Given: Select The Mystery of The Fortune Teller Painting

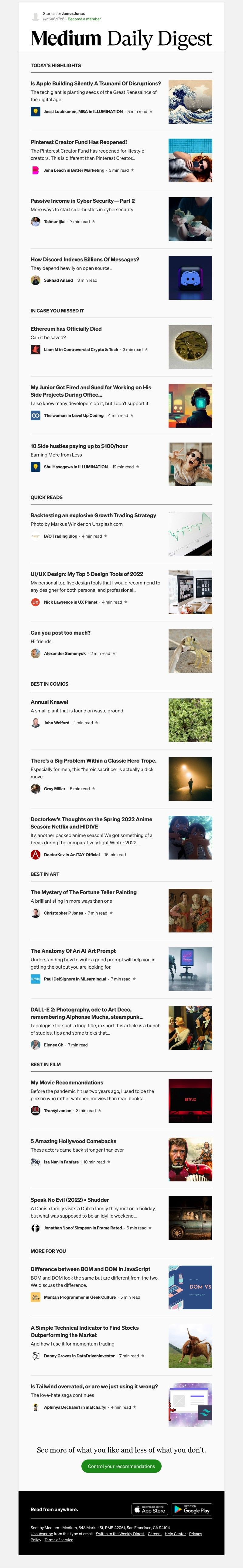Looking at the screenshot, I should pyautogui.click(x=84, y=892).
